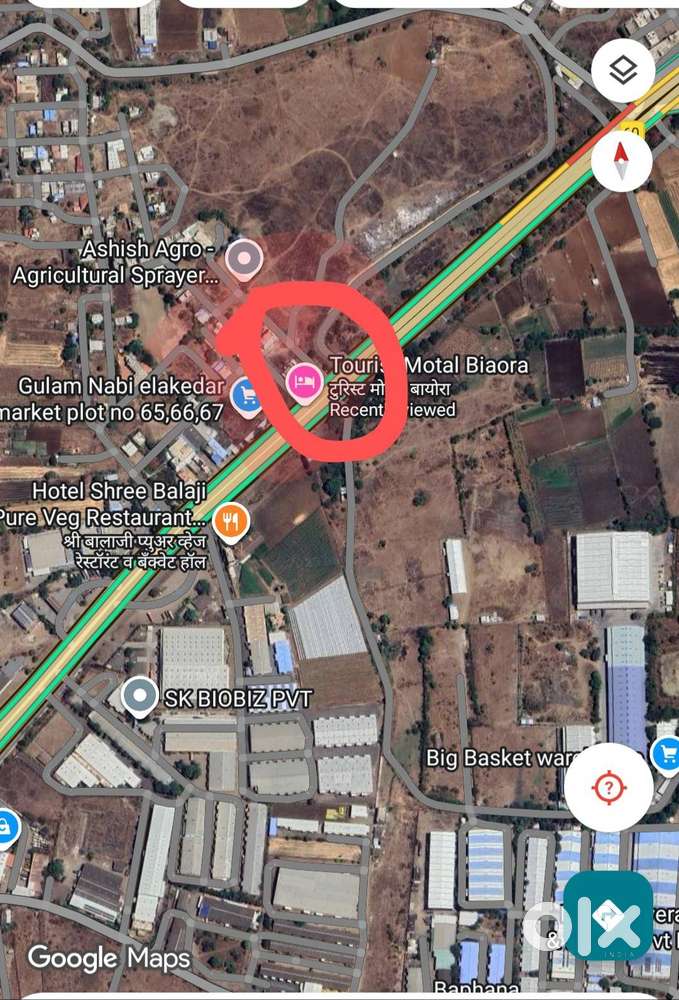Tap the compass to reorient north
This screenshot has width=679, height=1000.
pos(622,161)
